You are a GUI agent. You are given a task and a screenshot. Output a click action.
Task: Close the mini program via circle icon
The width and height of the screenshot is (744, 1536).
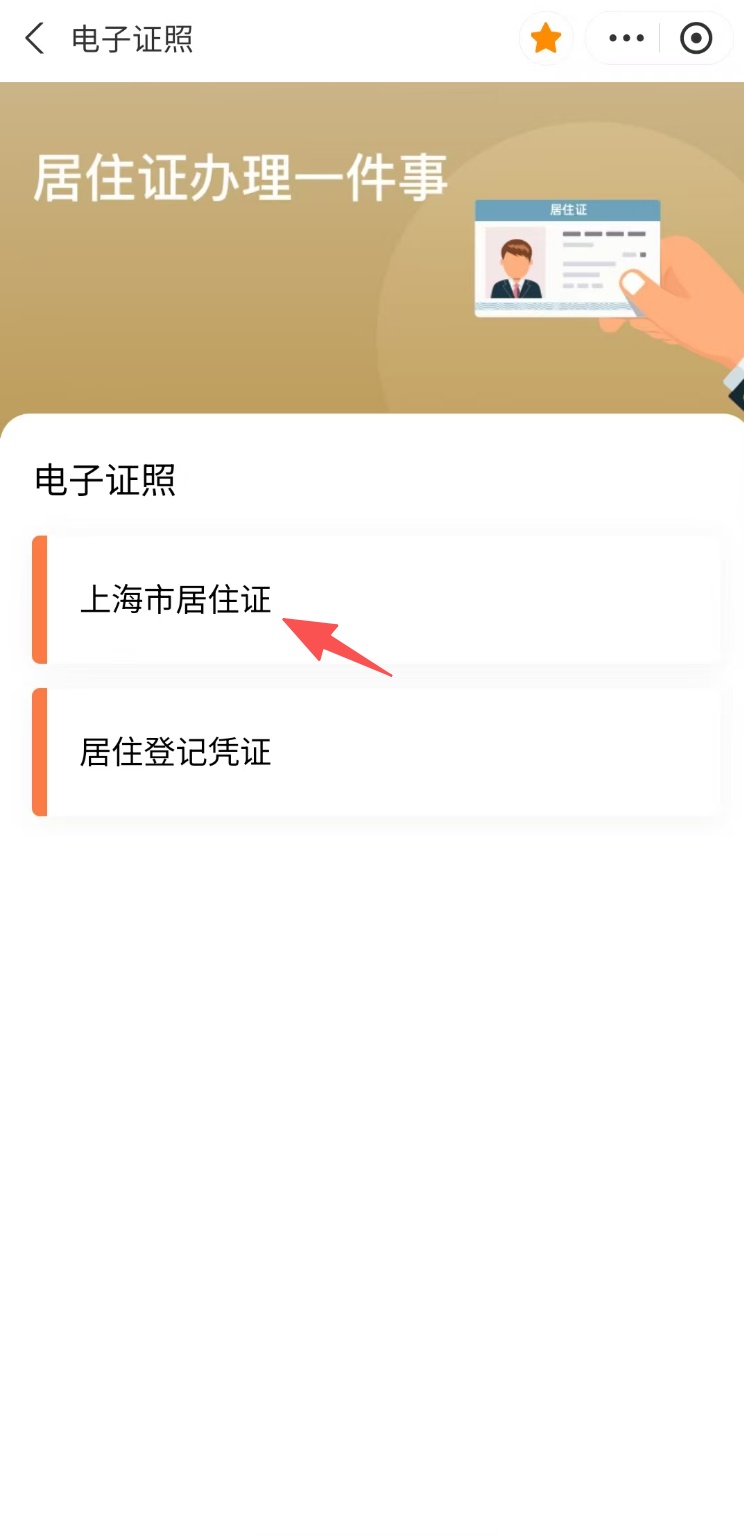[696, 40]
